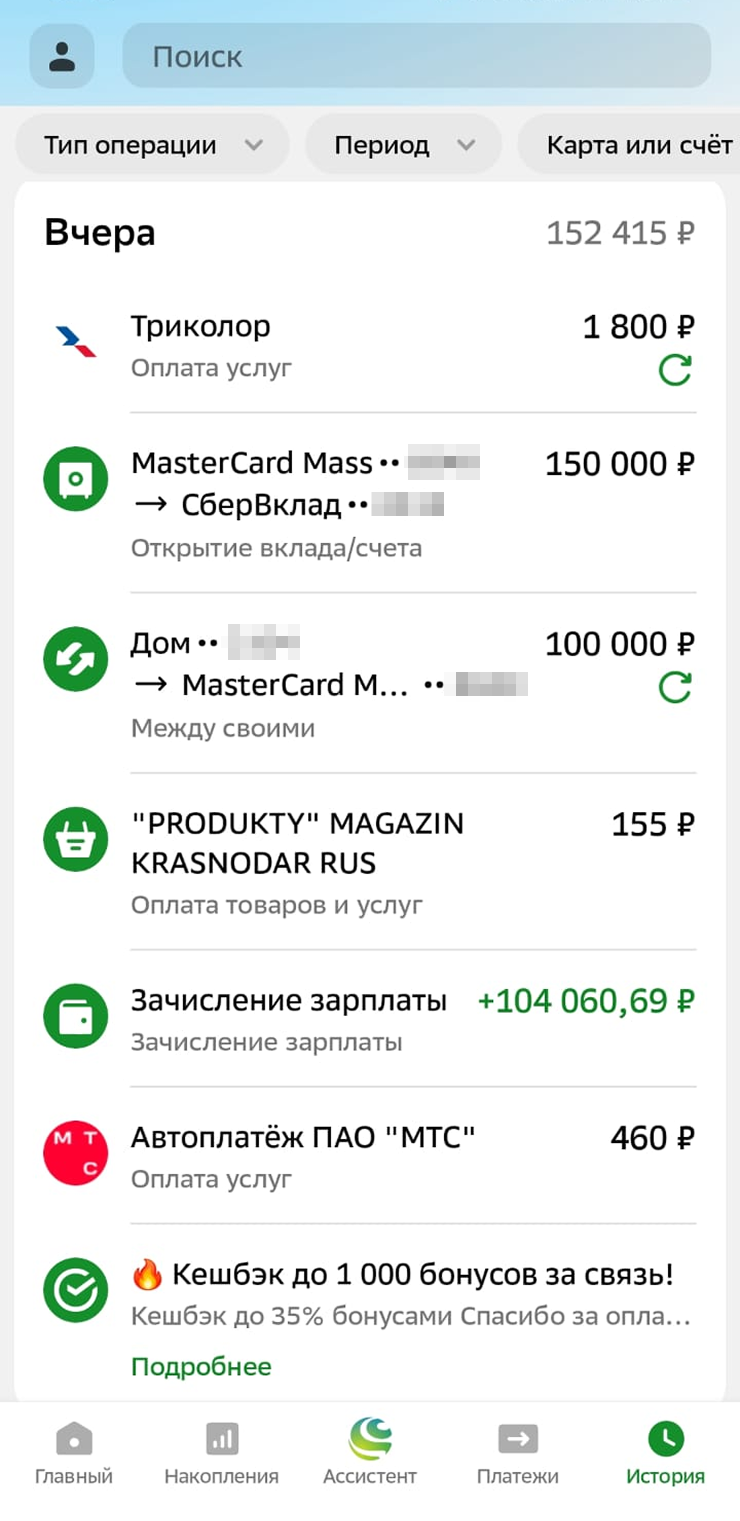740x1521 pixels.
Task: Tap the Поиск search field
Action: coord(416,56)
